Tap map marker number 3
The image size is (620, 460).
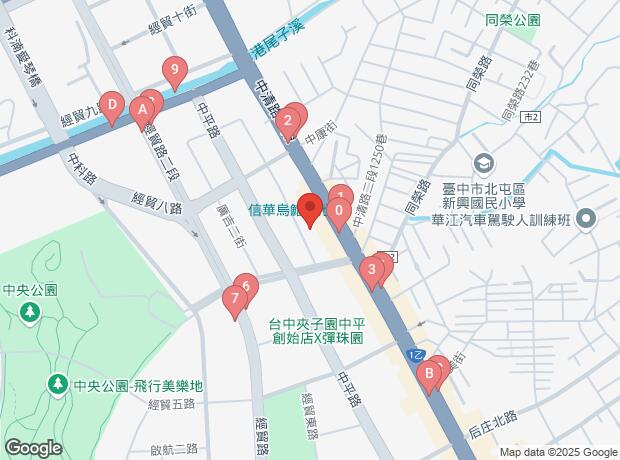click(x=372, y=269)
